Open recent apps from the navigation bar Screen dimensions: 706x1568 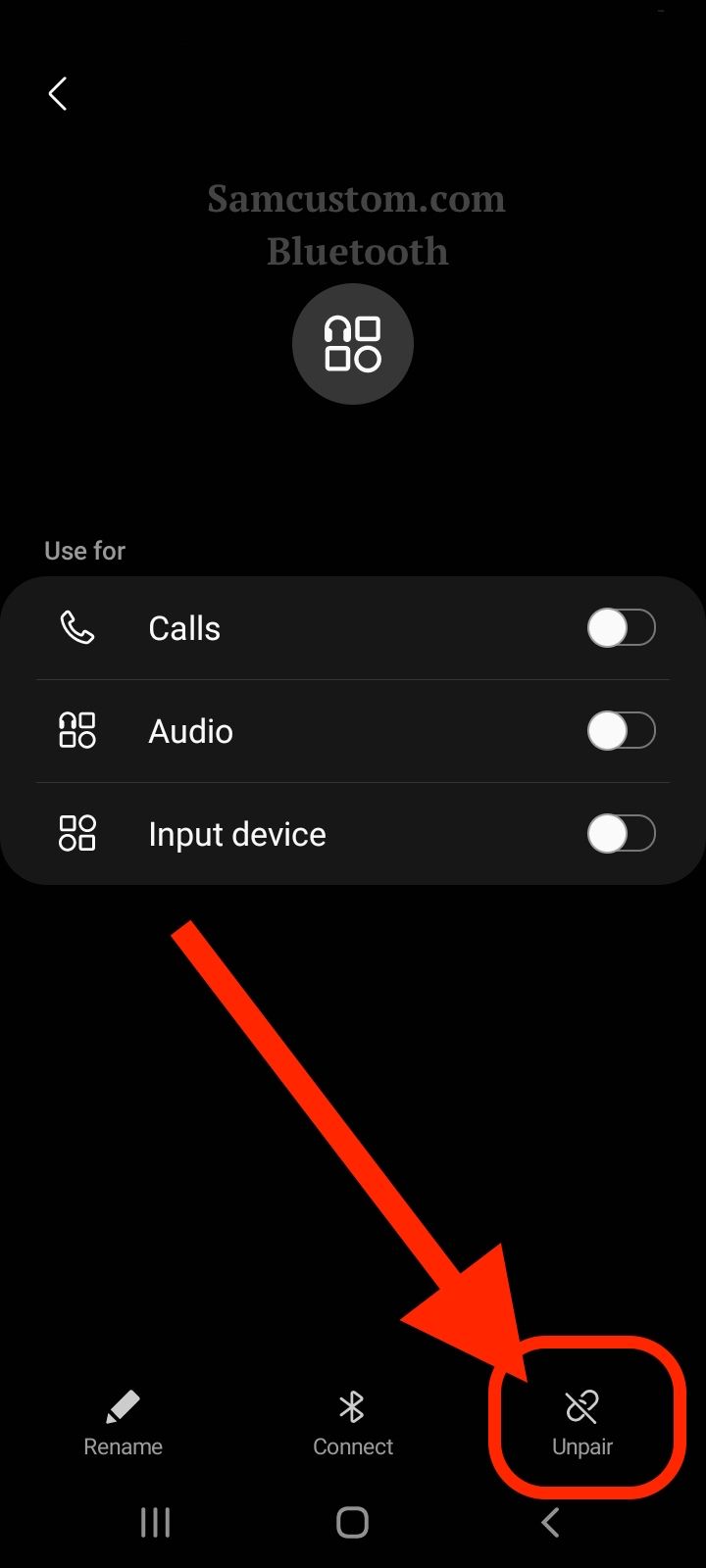[x=155, y=1522]
